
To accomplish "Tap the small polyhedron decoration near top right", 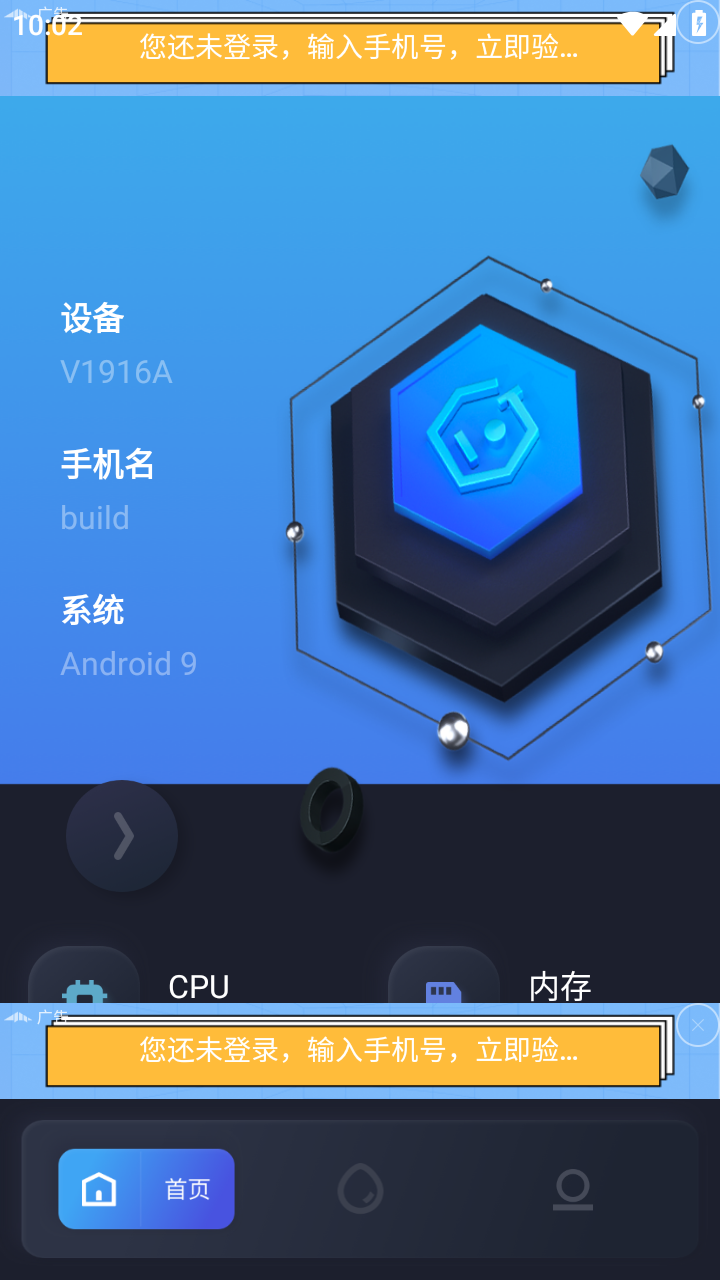I will pos(663,172).
